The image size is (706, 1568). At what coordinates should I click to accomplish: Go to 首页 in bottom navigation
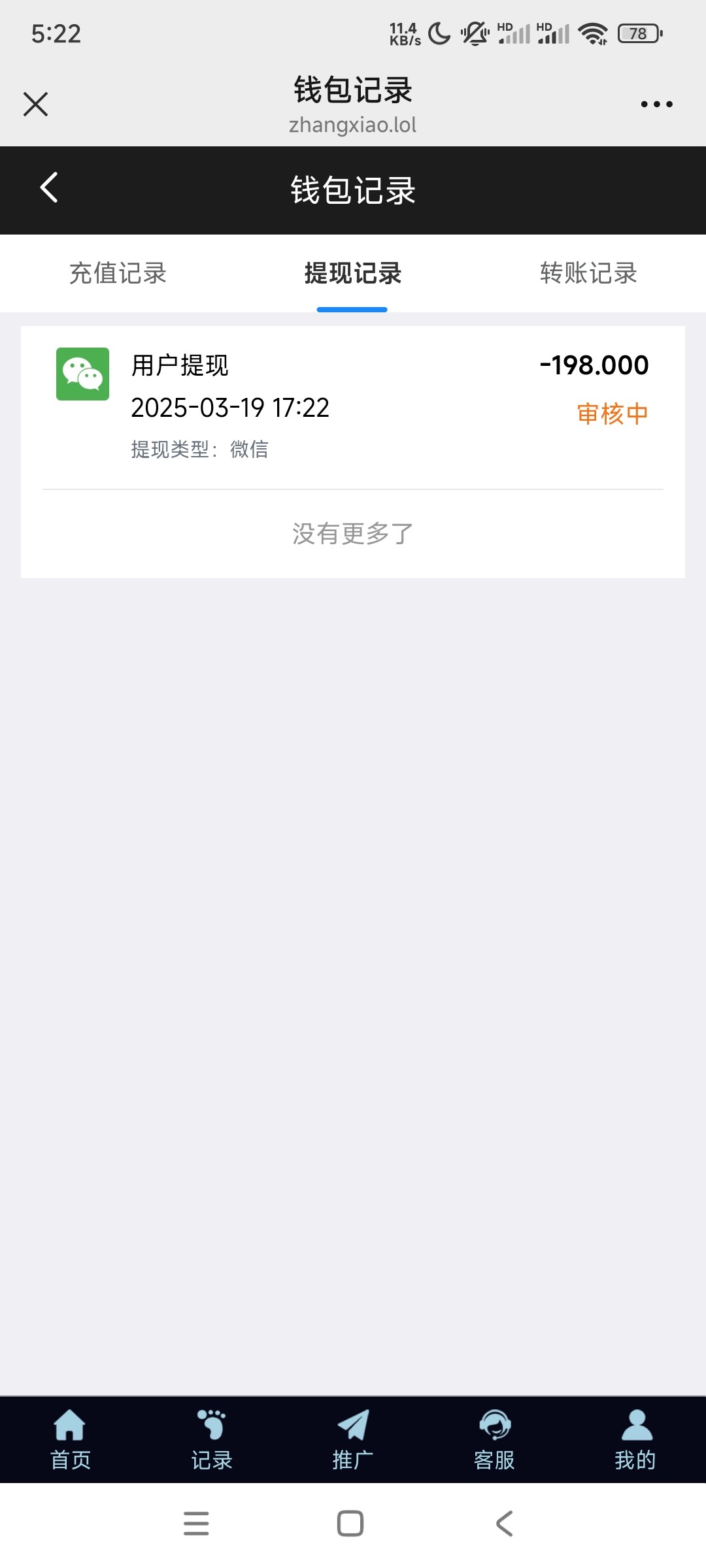coord(70,1441)
